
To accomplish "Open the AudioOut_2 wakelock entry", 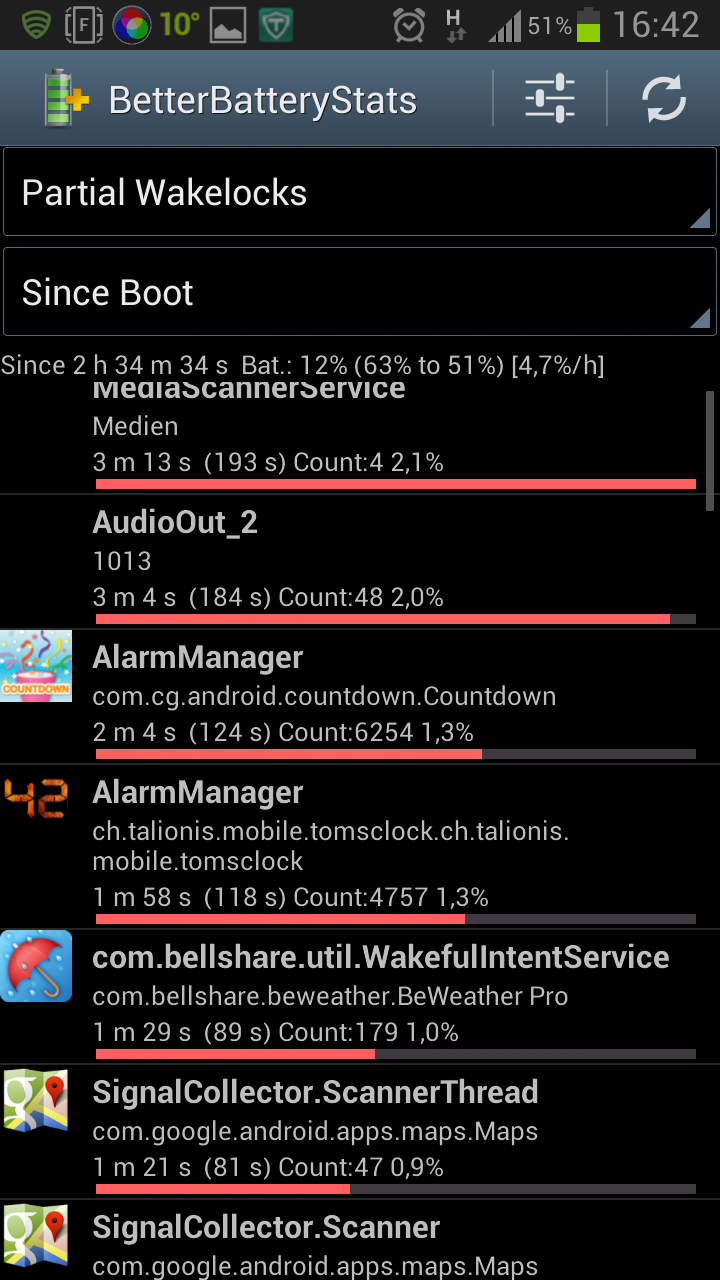I will point(360,562).
